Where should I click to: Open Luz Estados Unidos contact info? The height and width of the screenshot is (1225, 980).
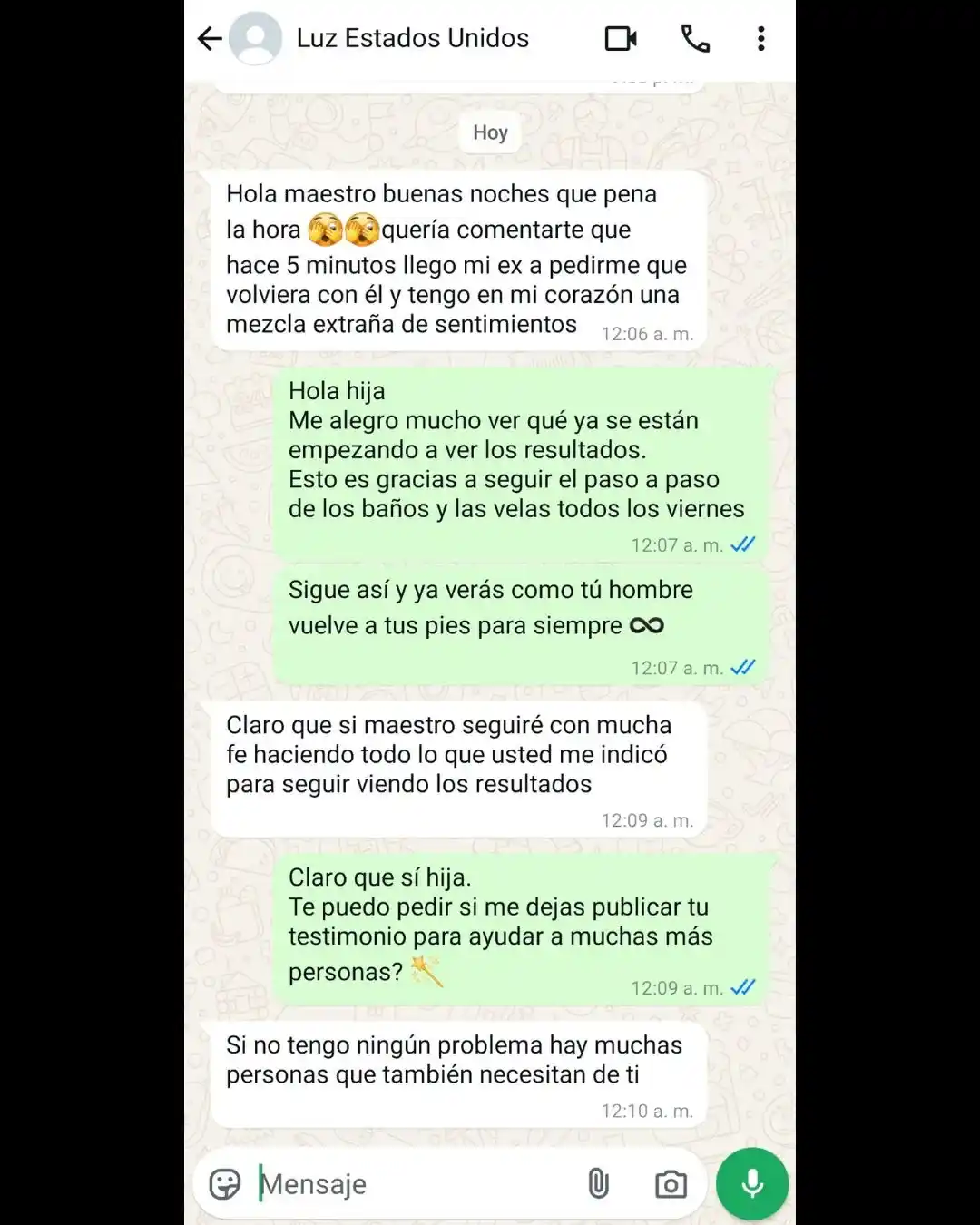[412, 38]
